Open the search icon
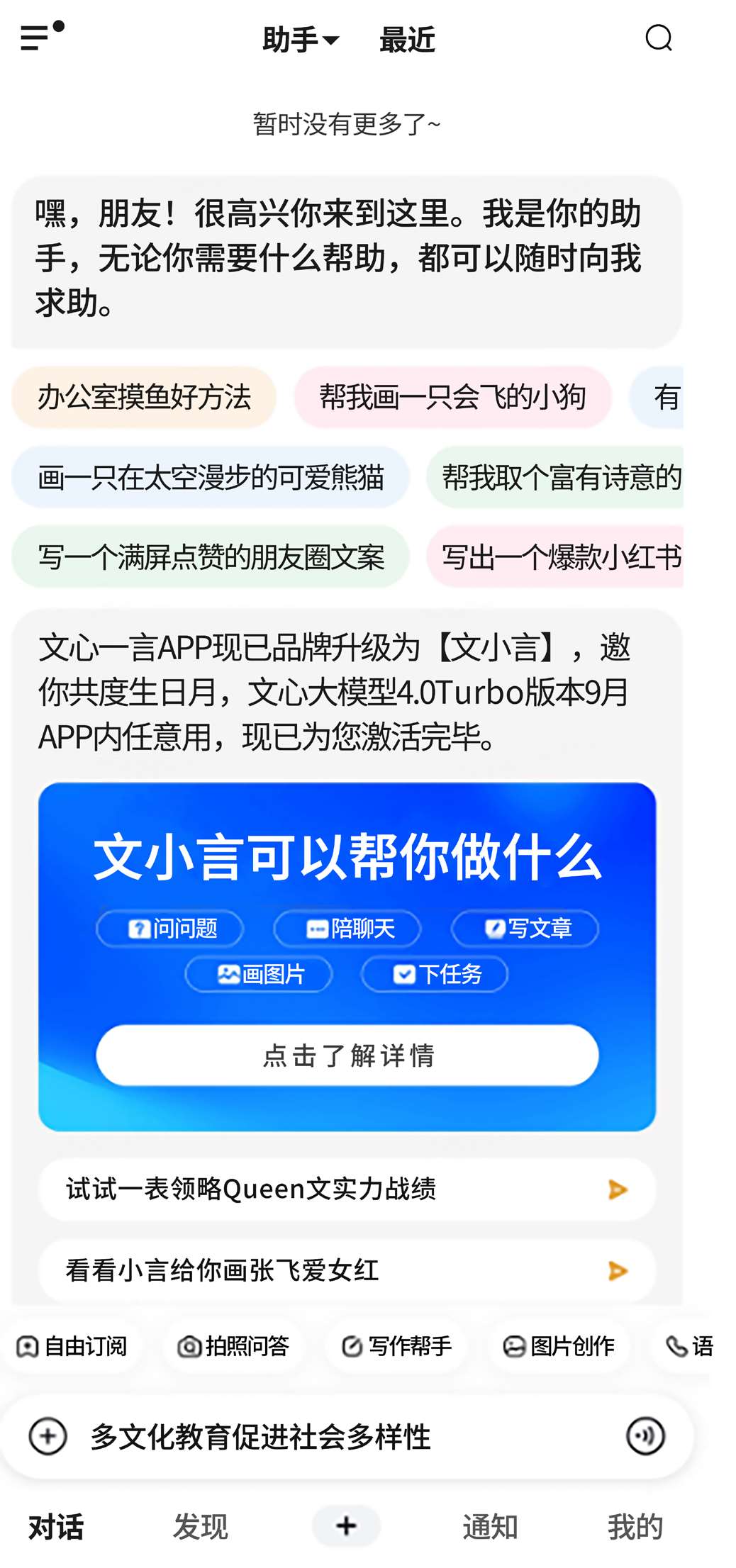736x1568 pixels. (x=658, y=38)
